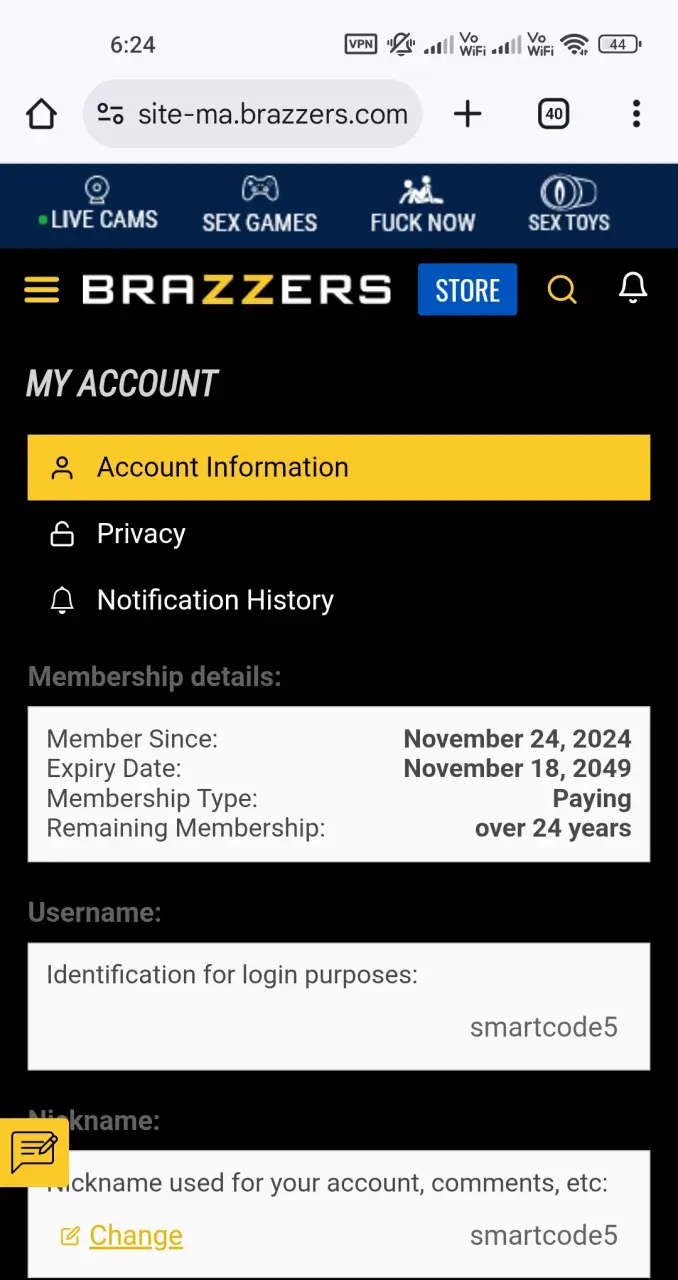Open the notifications bell

click(633, 289)
